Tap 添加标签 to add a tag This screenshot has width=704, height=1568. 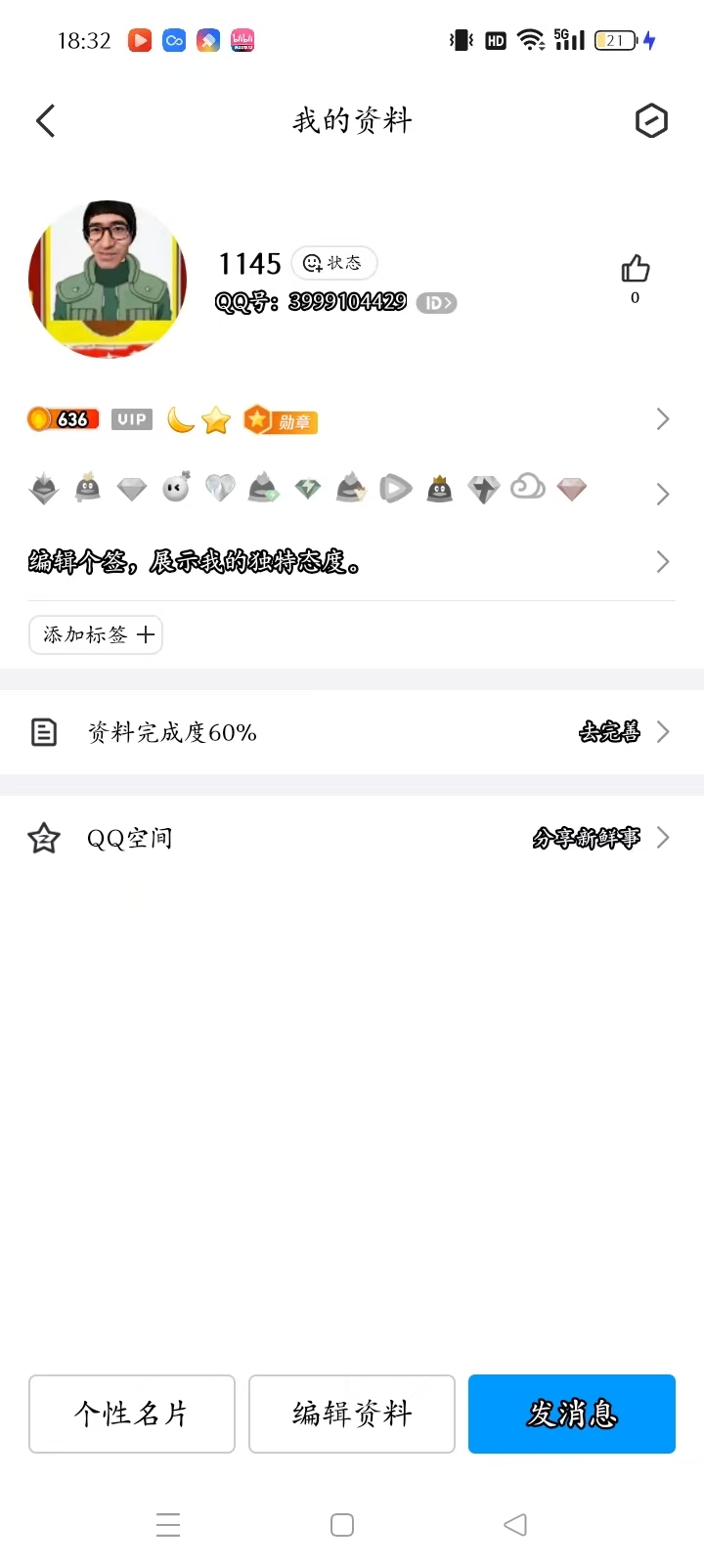pos(96,634)
